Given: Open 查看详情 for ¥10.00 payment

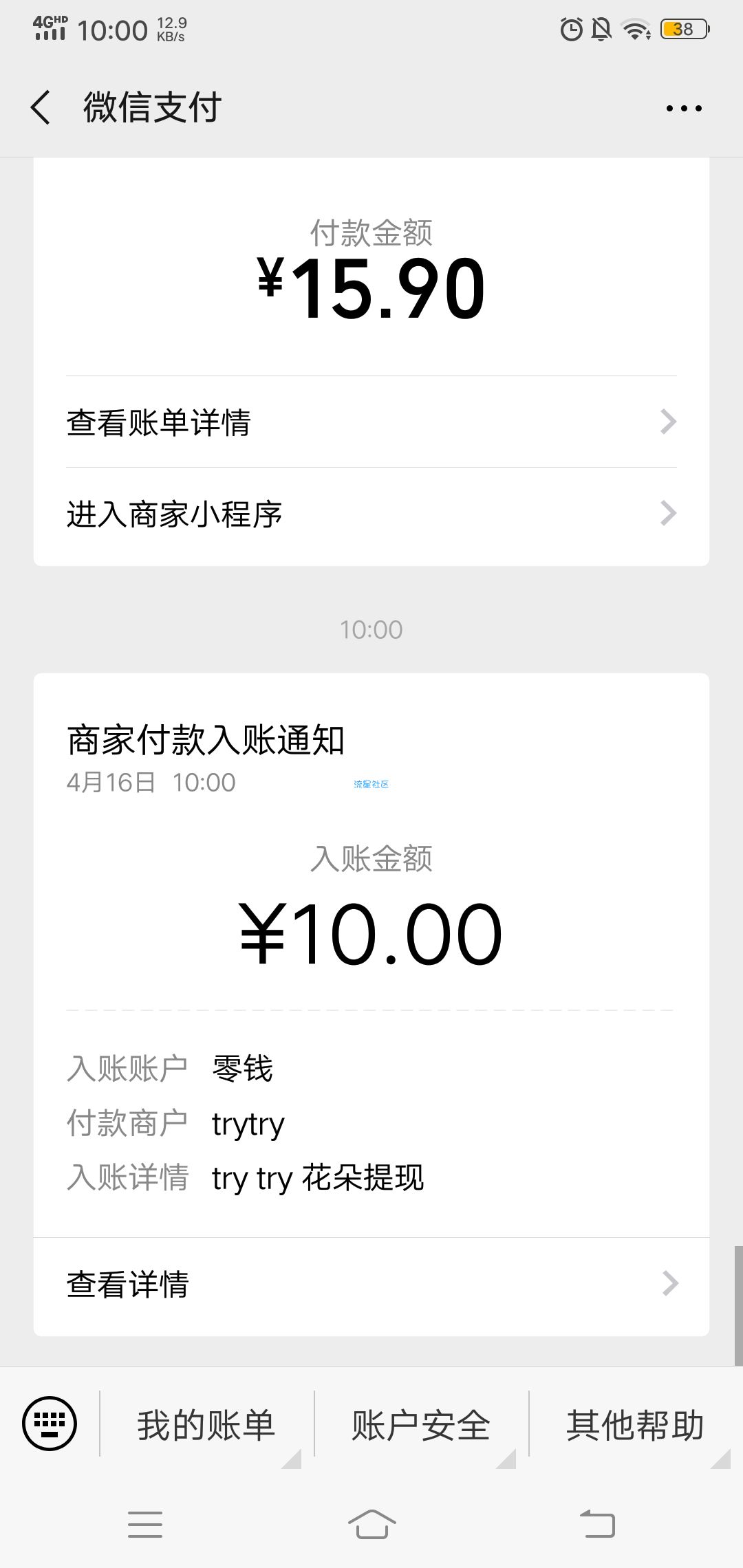Looking at the screenshot, I should (371, 1283).
